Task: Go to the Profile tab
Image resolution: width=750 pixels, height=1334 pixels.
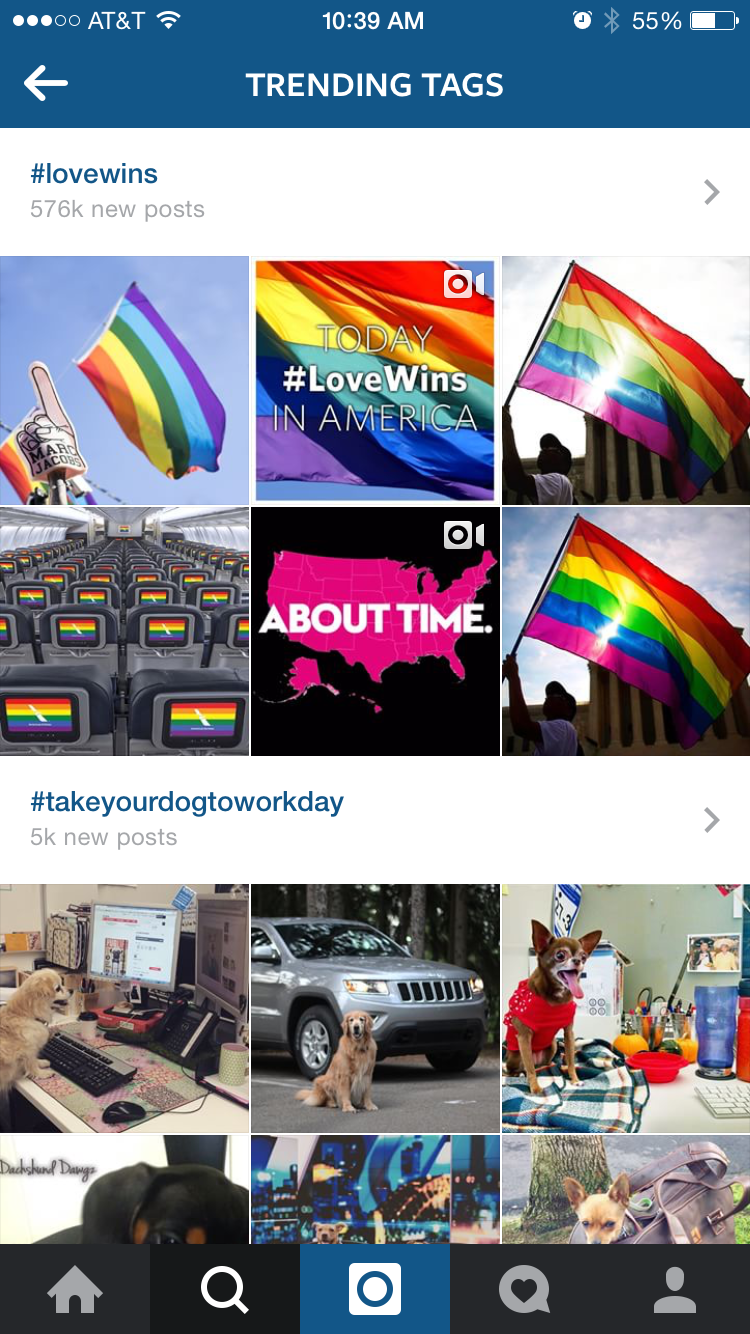Action: coord(675,1289)
